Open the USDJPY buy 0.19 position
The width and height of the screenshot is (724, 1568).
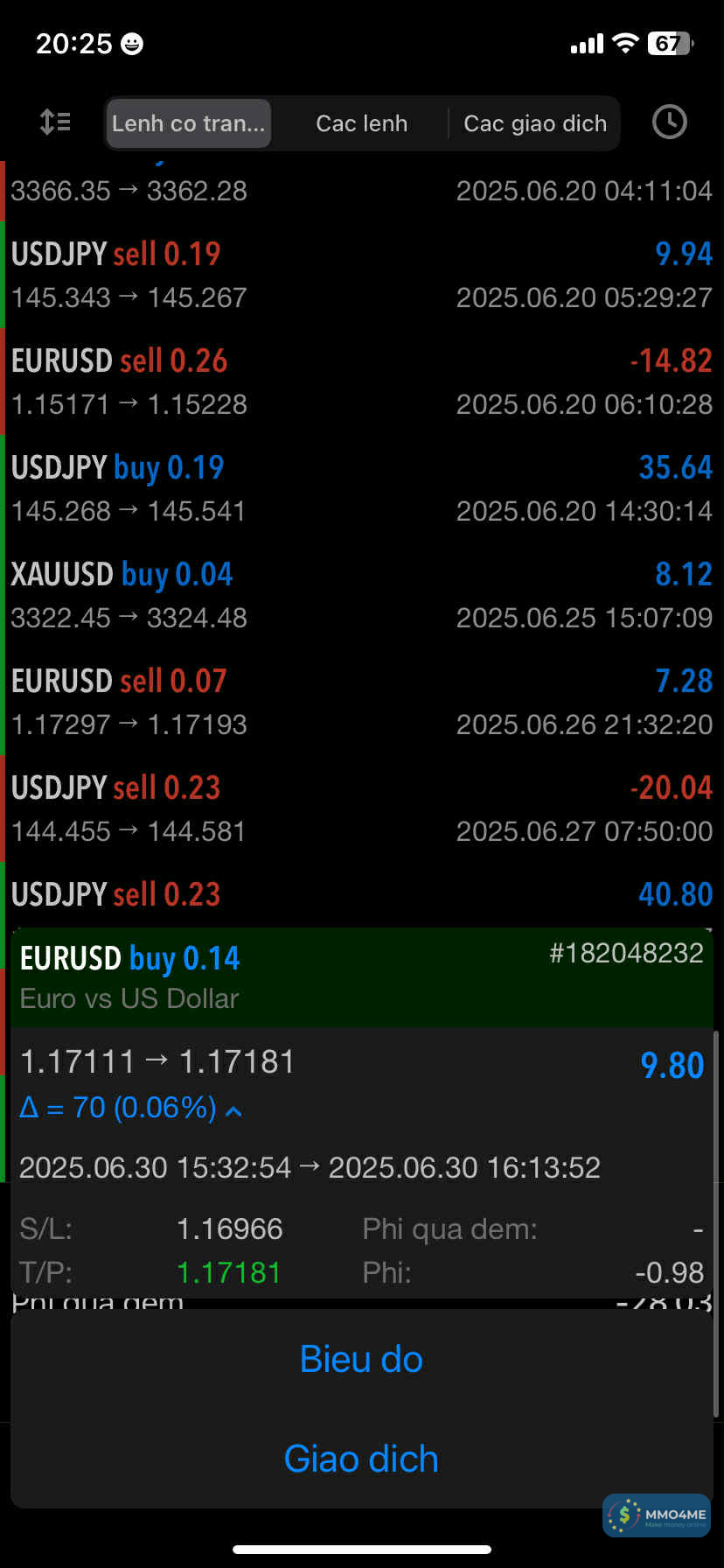(x=361, y=488)
